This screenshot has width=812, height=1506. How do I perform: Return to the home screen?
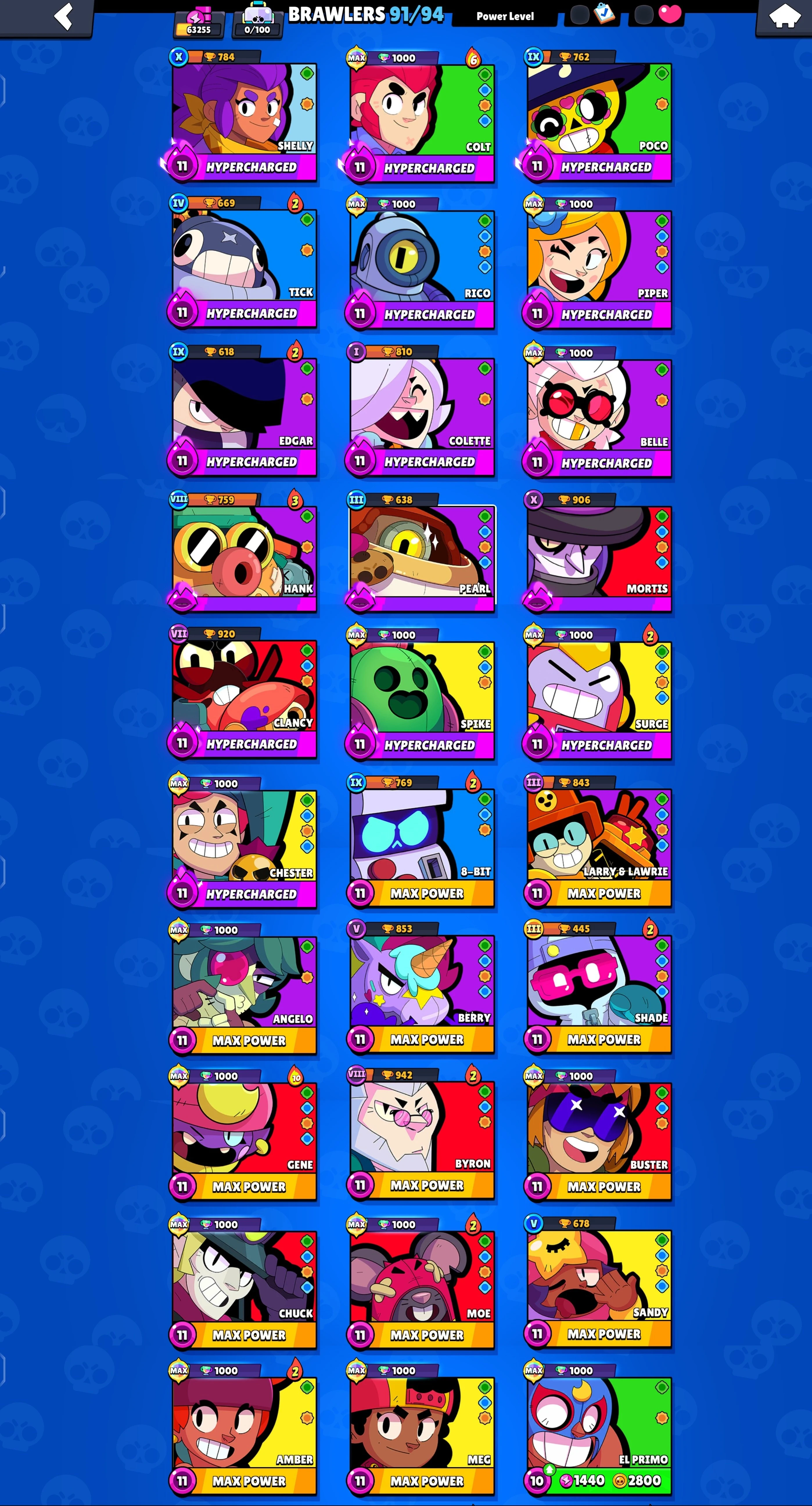click(784, 16)
